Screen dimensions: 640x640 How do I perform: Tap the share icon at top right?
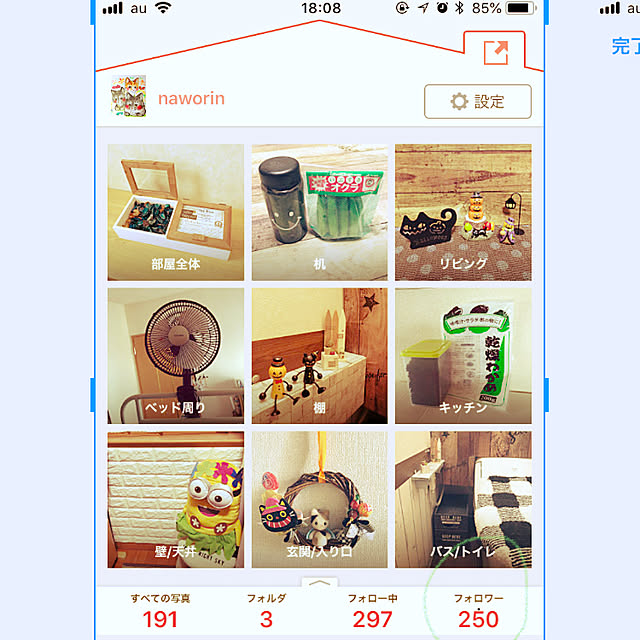[496, 52]
